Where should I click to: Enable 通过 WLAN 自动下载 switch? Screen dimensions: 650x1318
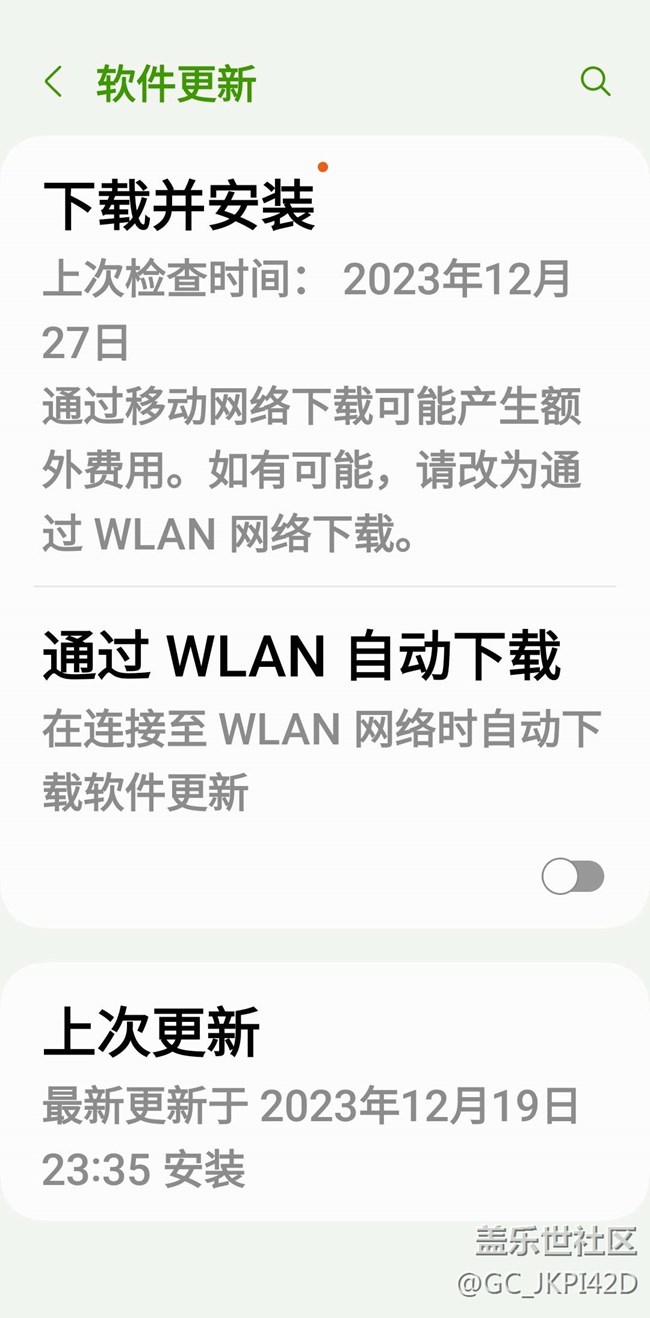[573, 877]
